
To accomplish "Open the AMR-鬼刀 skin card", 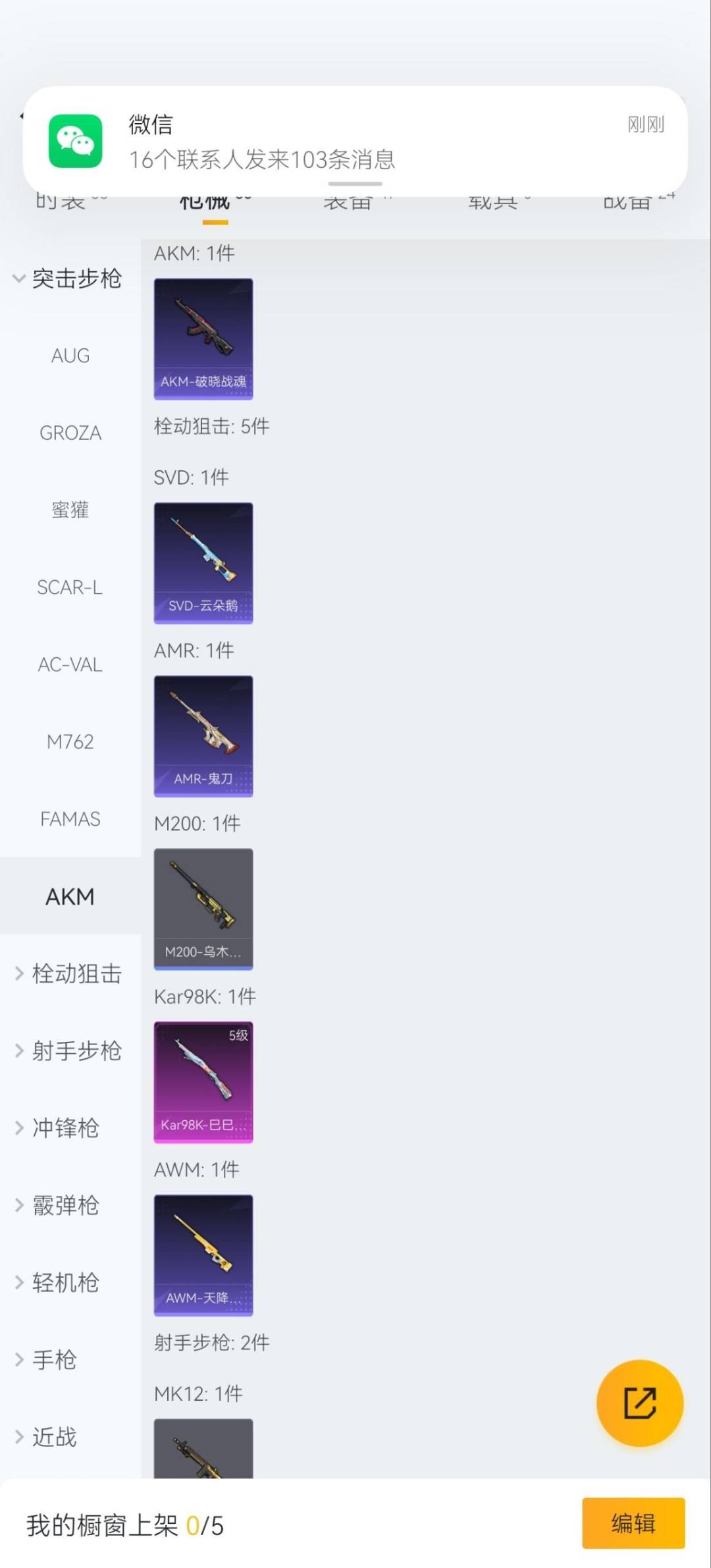I will 203,736.
